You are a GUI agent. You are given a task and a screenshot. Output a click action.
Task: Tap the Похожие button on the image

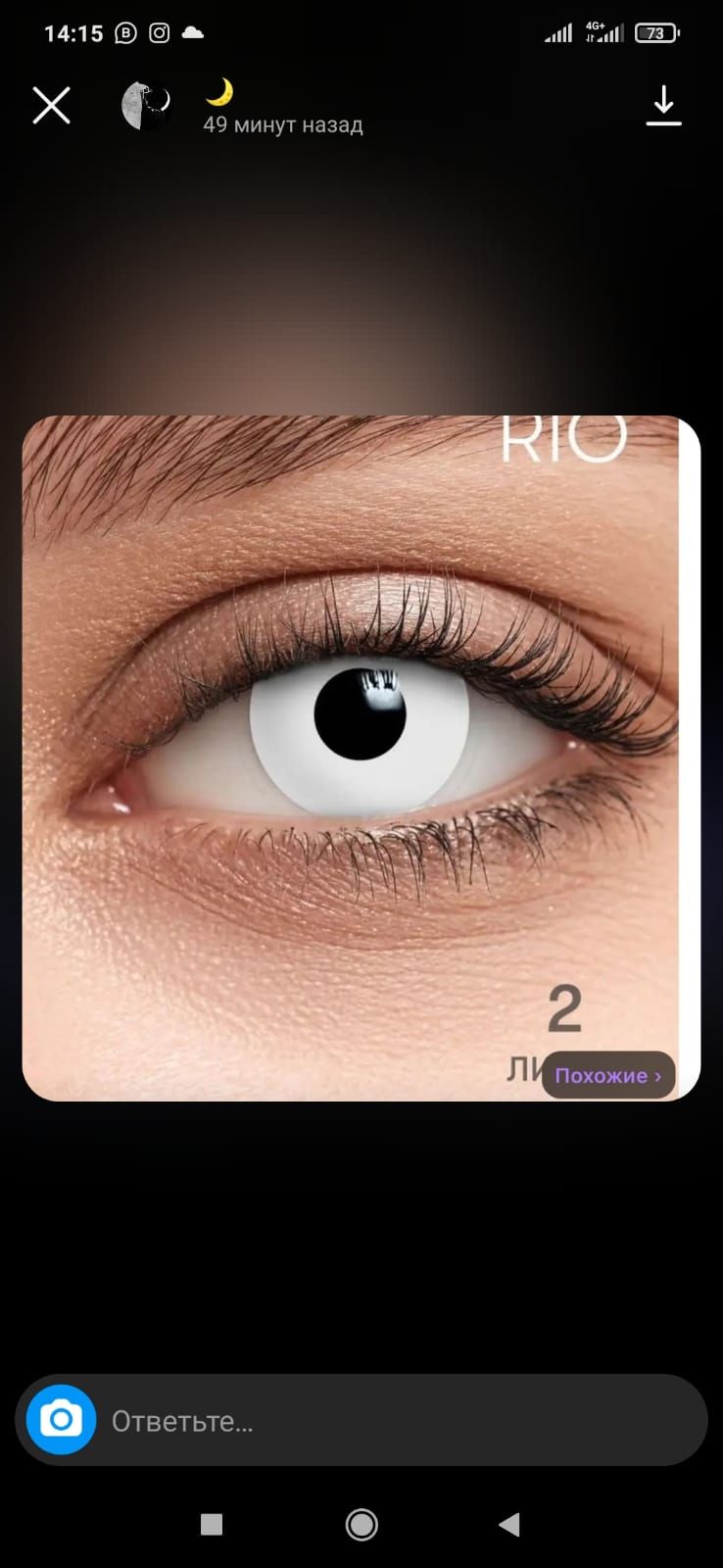[608, 1075]
